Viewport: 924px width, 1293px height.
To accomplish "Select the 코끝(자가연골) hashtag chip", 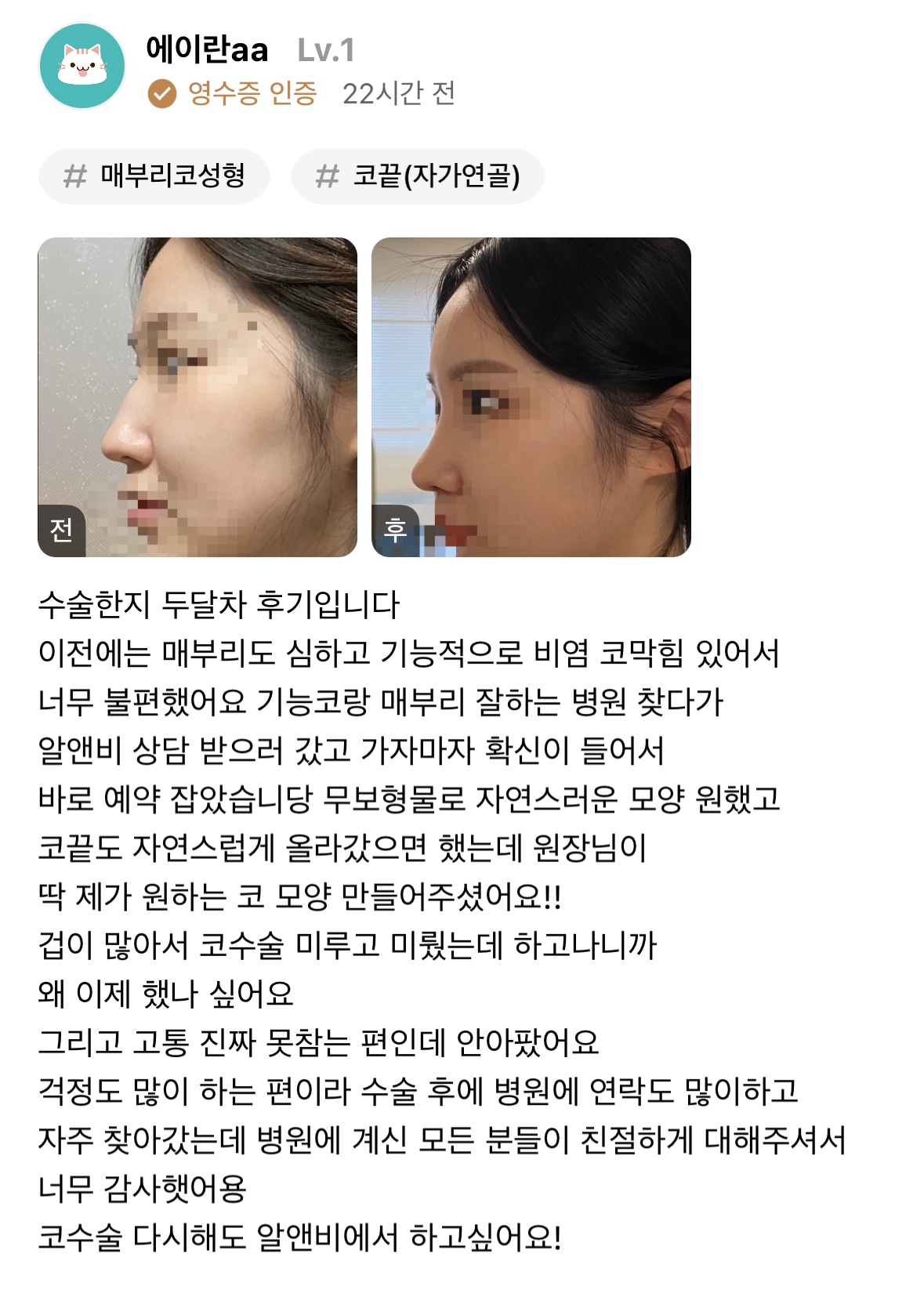I will click(x=417, y=176).
